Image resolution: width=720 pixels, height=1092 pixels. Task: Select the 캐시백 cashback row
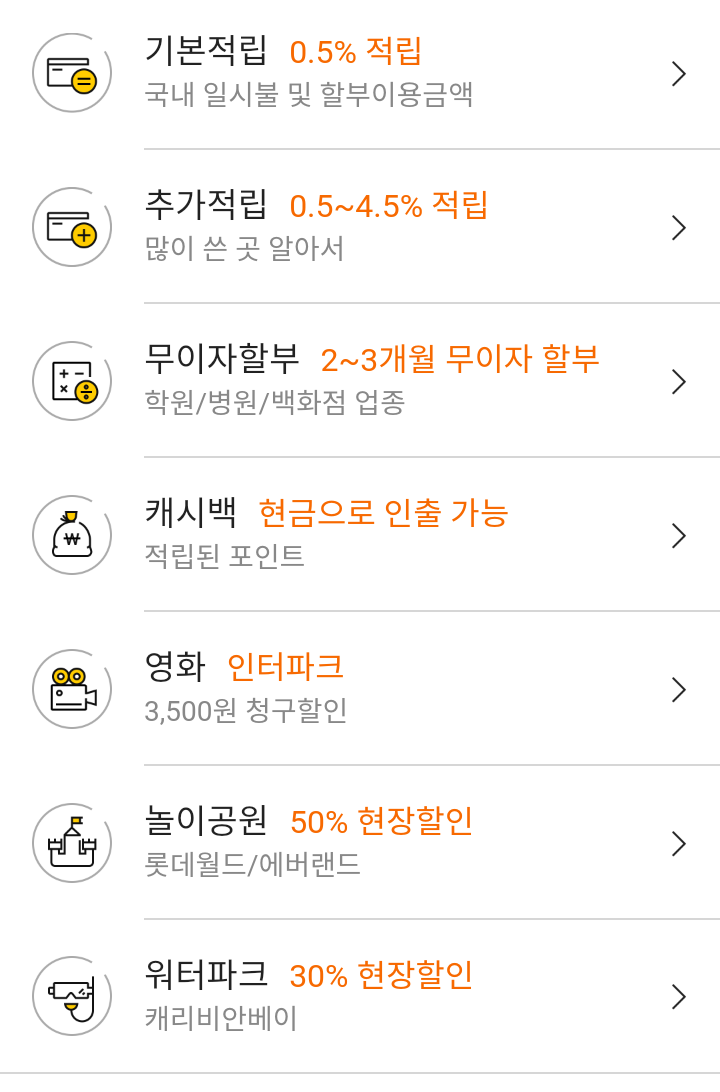pyautogui.click(x=360, y=535)
